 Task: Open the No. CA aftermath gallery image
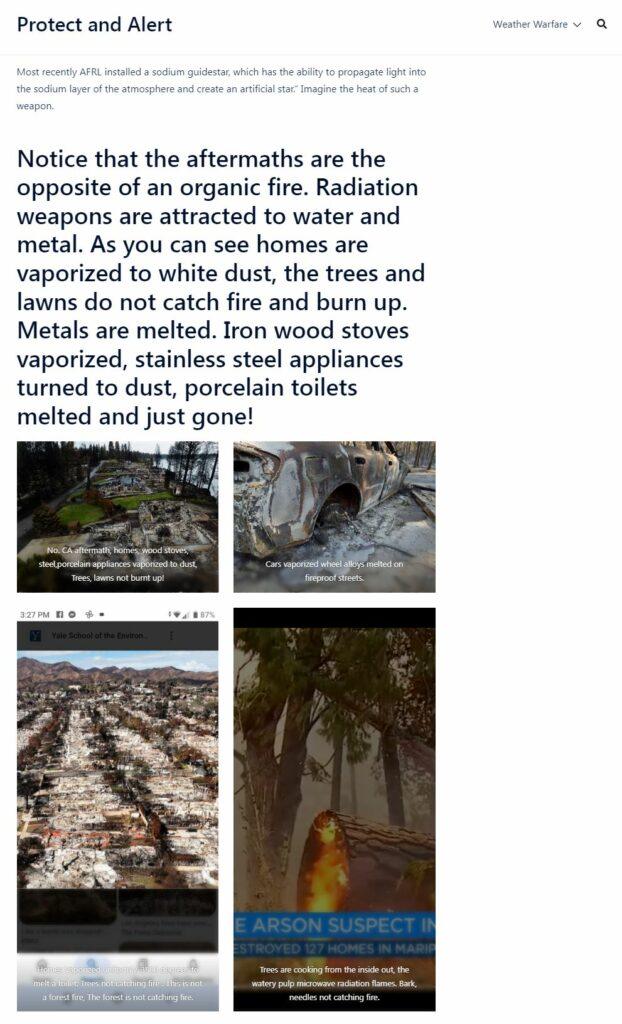tap(117, 516)
